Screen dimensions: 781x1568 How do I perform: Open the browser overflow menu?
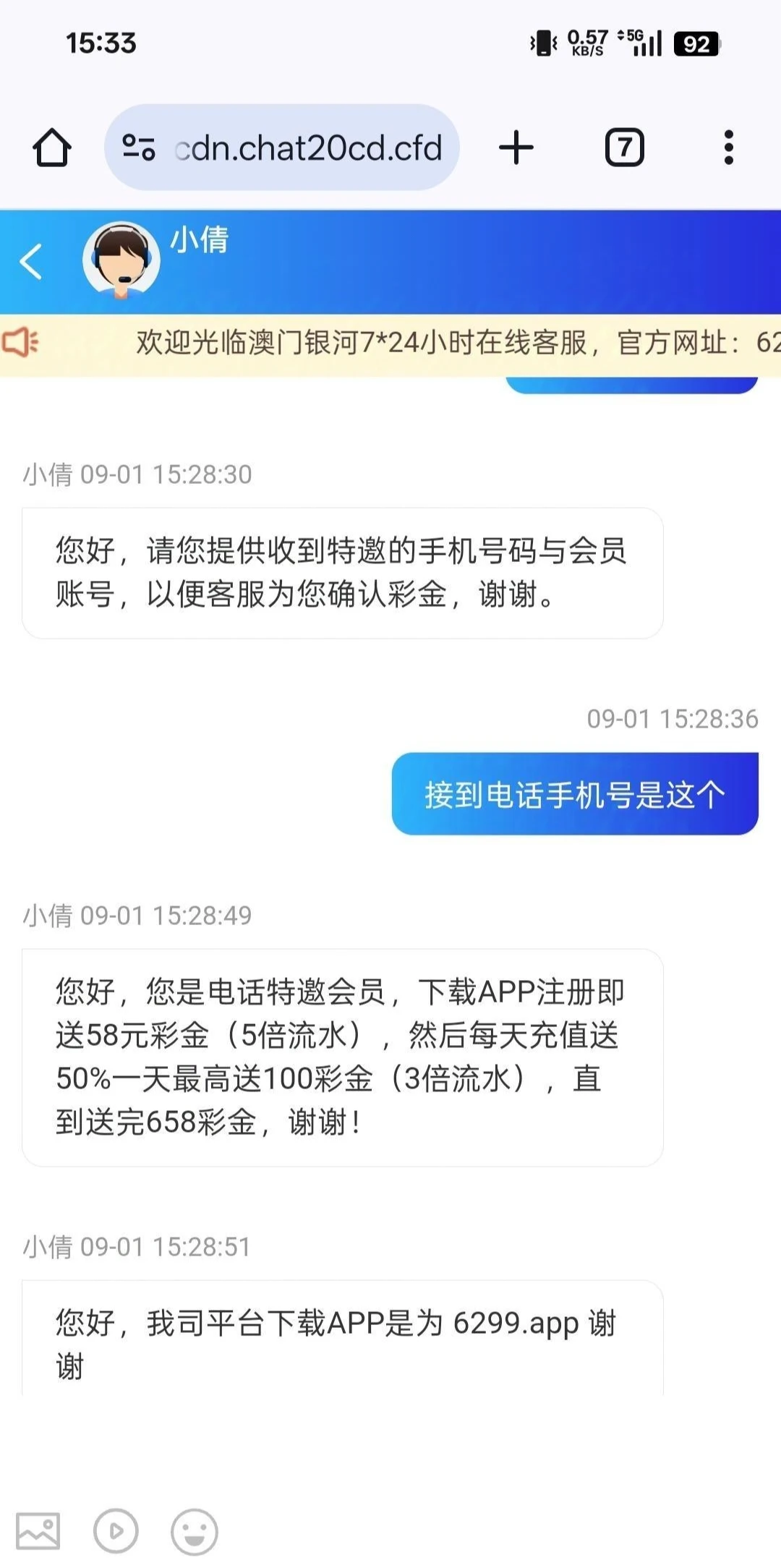pos(728,148)
